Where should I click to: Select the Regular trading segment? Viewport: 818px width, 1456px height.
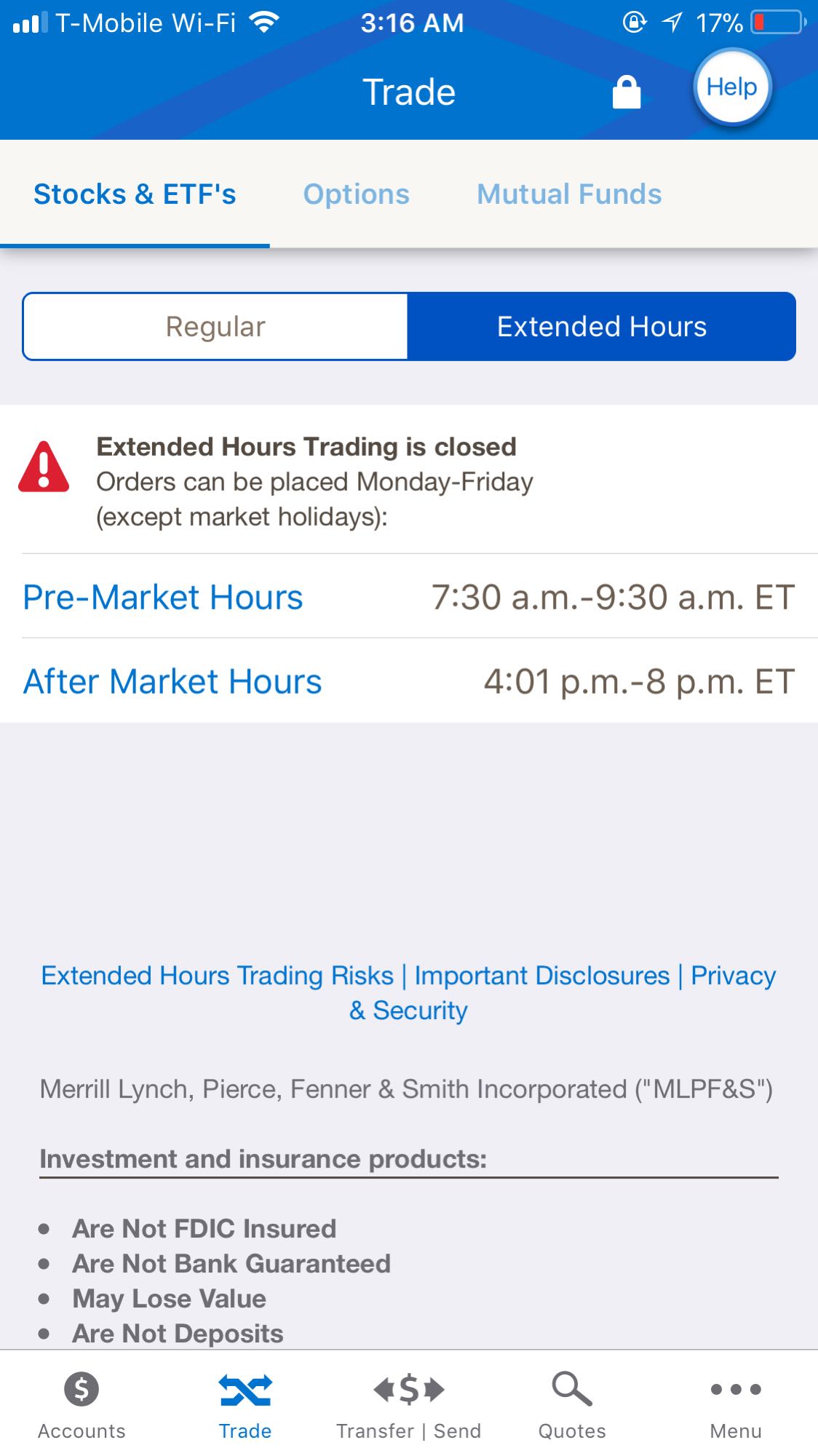215,327
